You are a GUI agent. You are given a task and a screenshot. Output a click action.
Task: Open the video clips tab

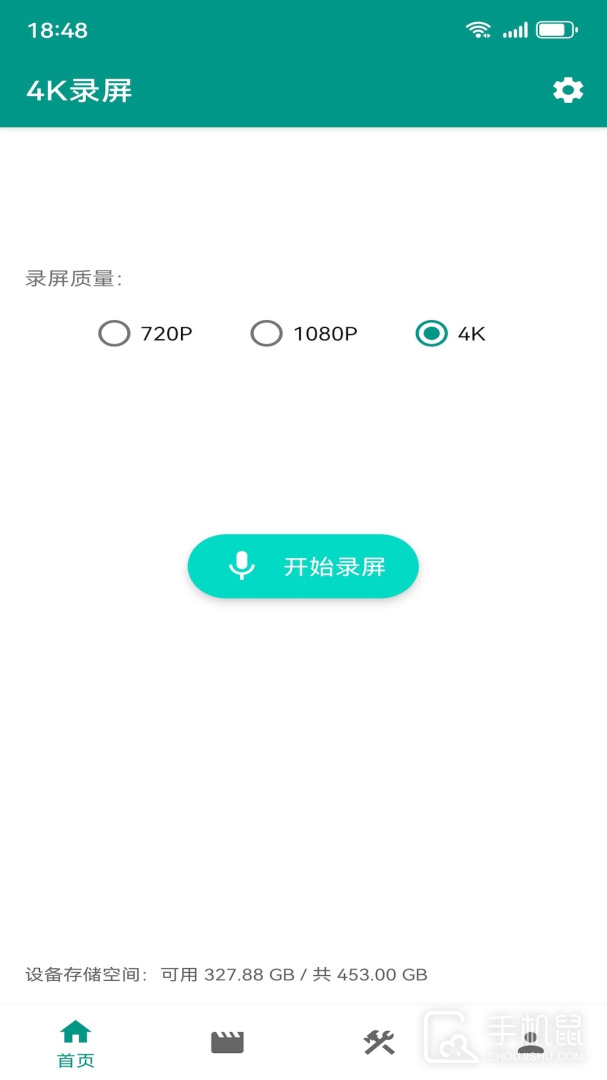[227, 1043]
